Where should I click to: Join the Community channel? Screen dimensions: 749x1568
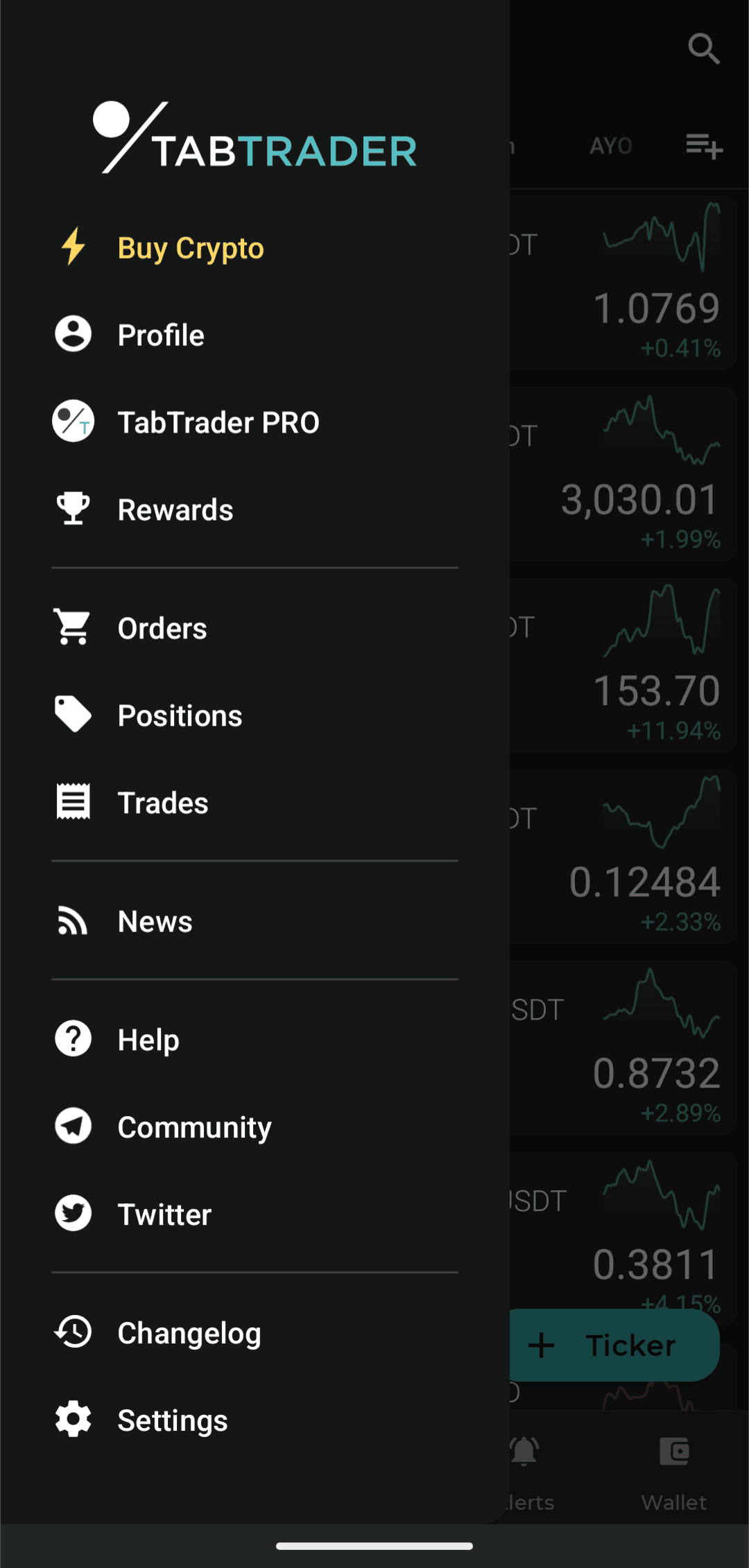(255, 1127)
